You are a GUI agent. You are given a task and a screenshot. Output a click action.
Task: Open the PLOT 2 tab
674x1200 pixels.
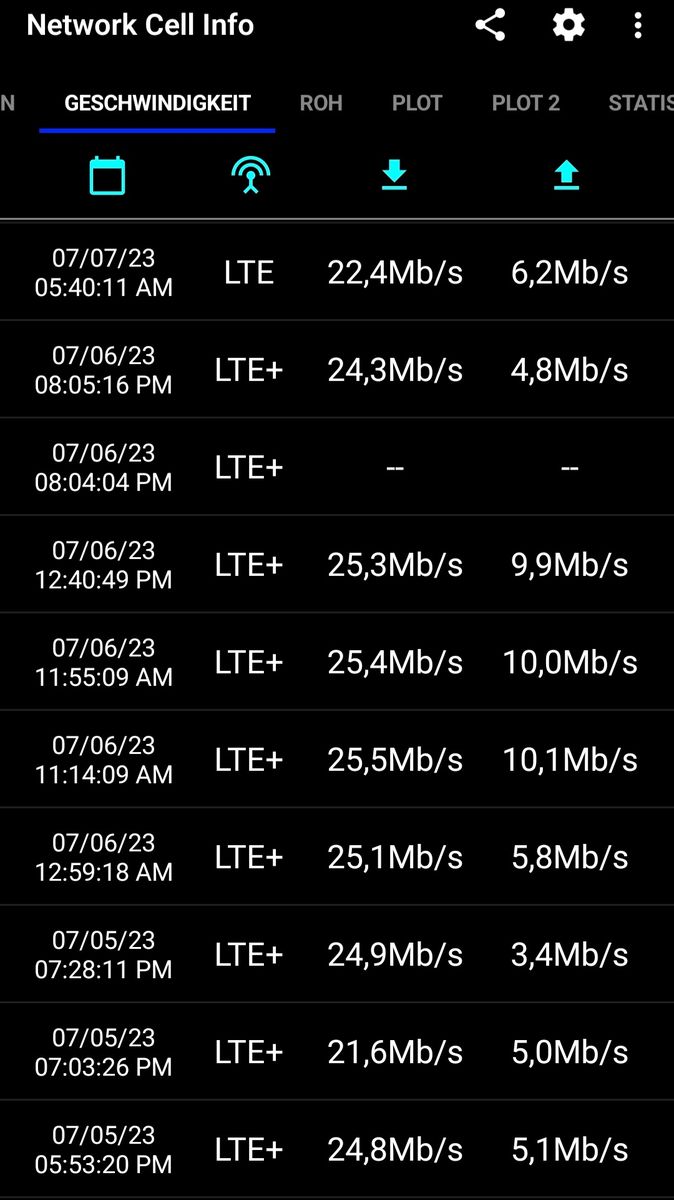(x=526, y=103)
